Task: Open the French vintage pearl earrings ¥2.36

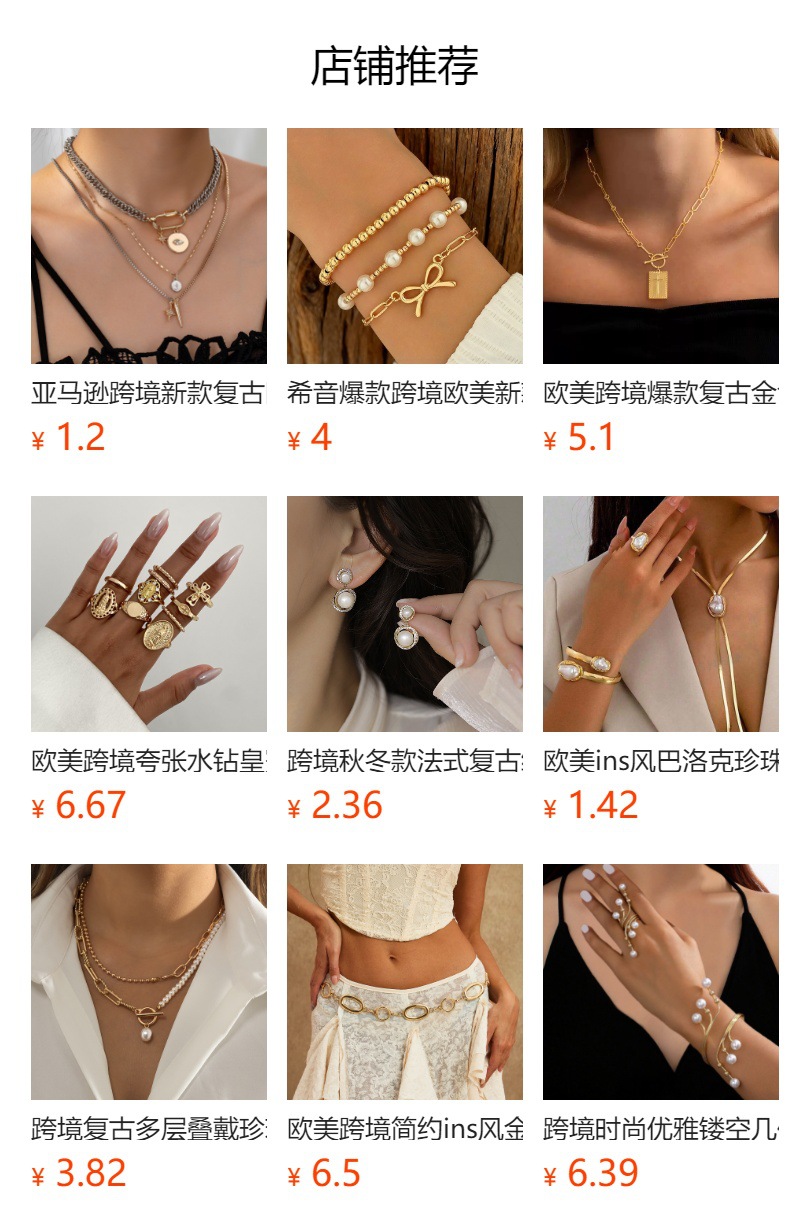Action: tap(404, 614)
